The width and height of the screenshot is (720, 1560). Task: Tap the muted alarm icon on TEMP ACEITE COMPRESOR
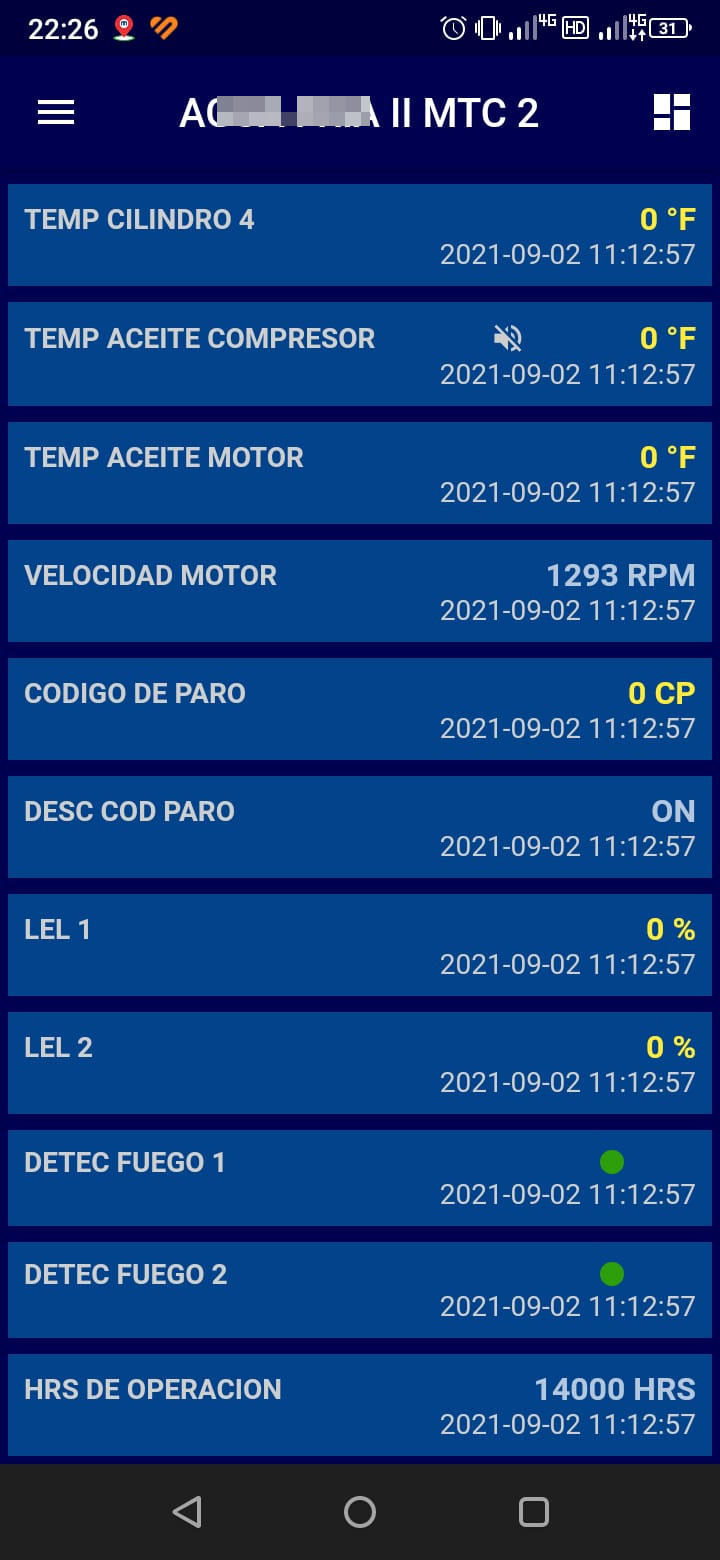(508, 339)
